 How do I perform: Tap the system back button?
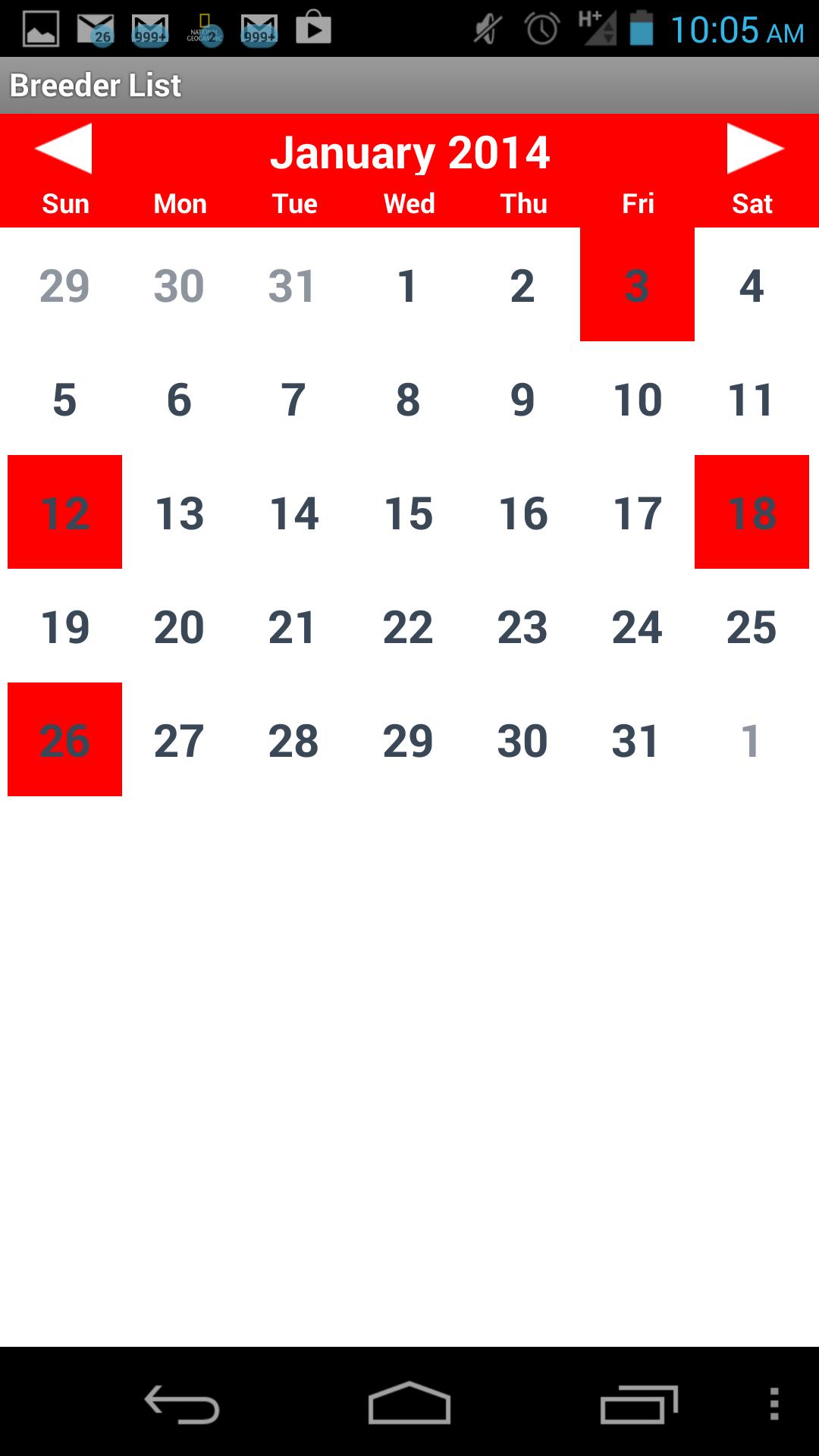(x=182, y=1404)
